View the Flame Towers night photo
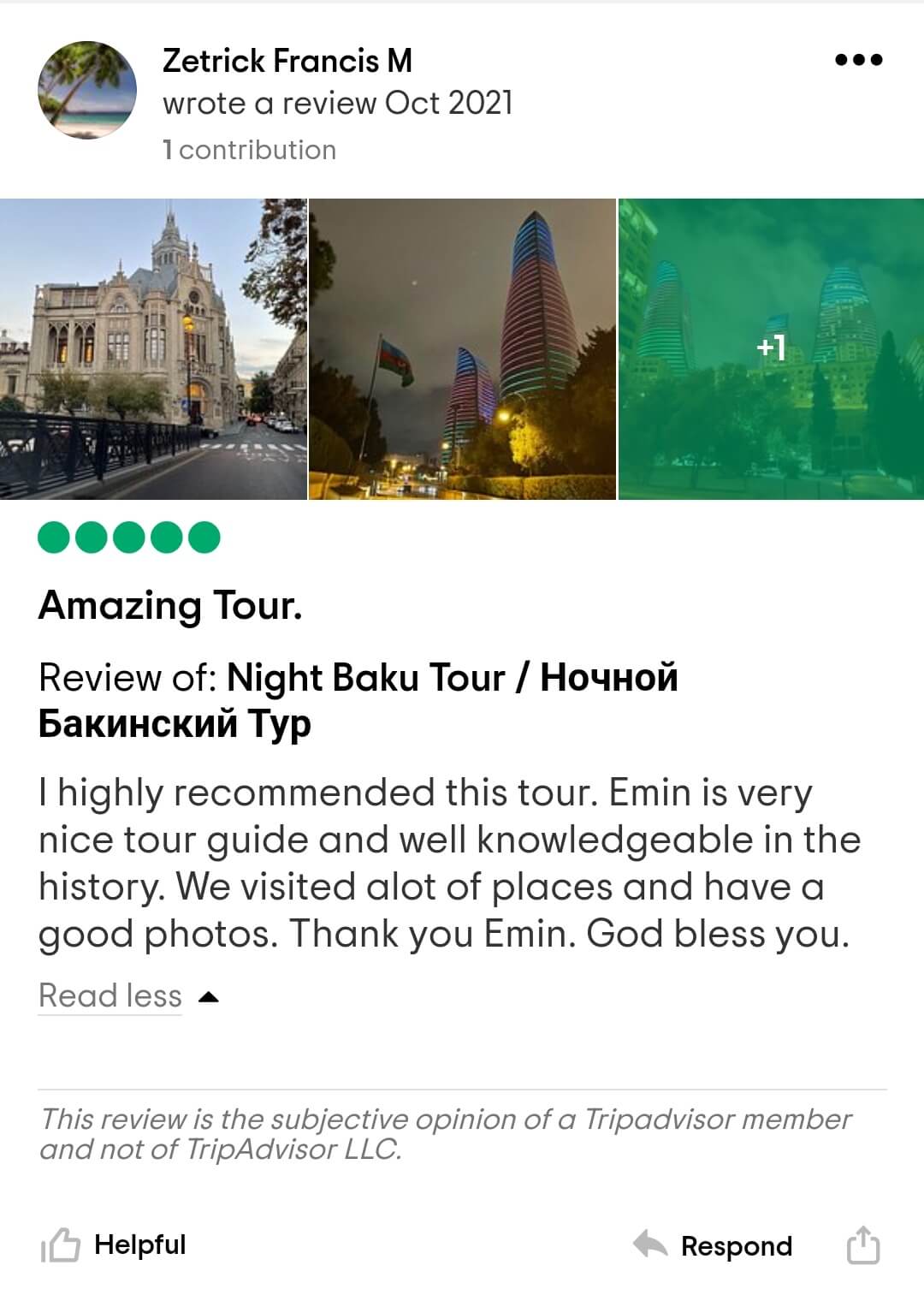 pyautogui.click(x=462, y=349)
